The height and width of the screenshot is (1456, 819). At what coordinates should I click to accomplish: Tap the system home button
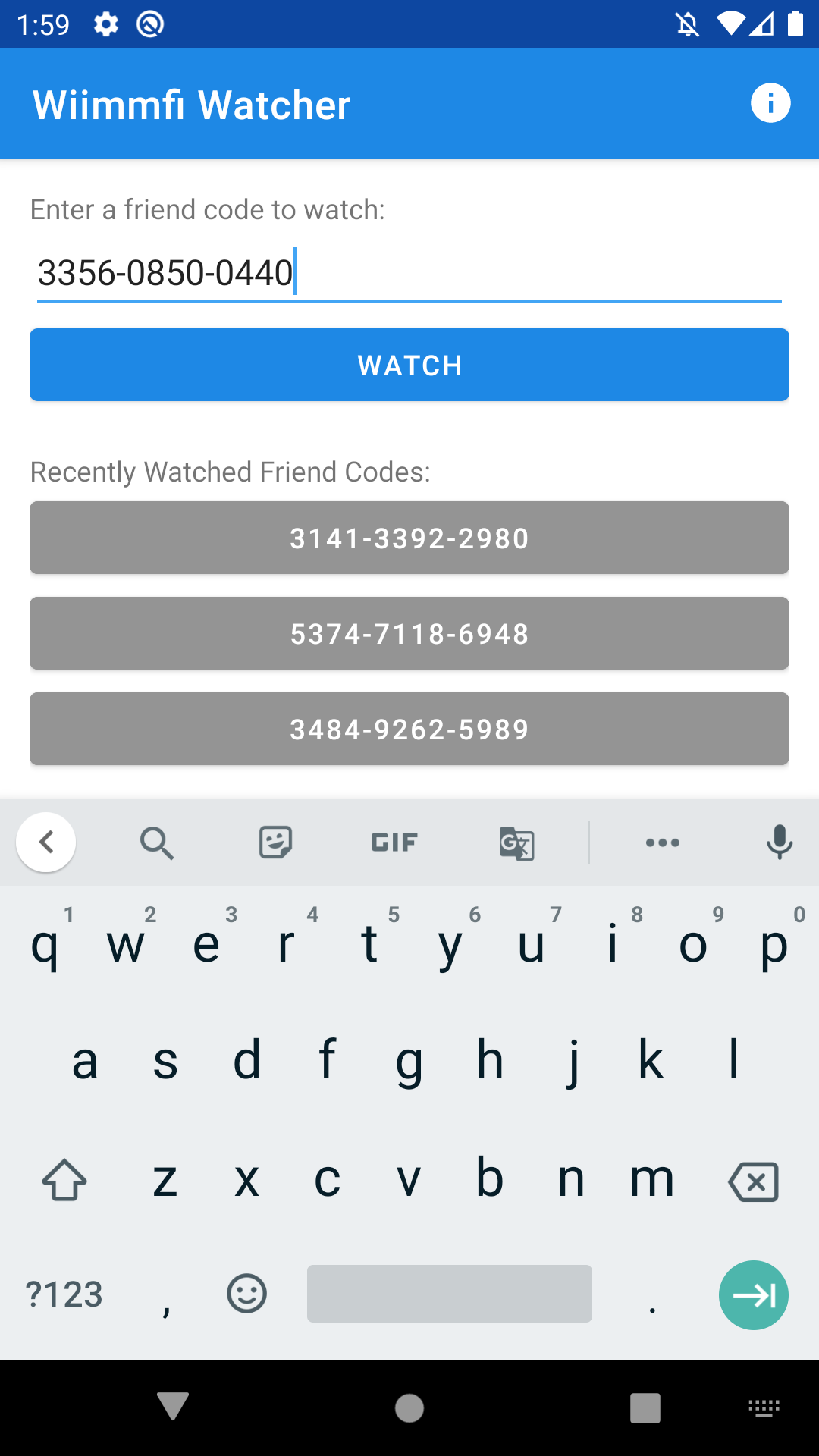409,1408
